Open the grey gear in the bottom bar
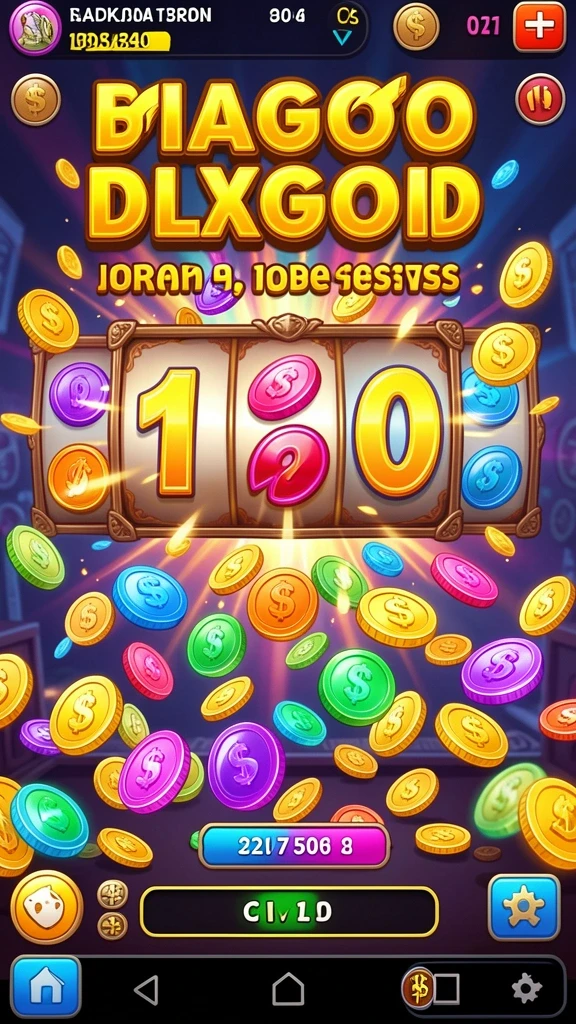This screenshot has width=576, height=1024. (526, 989)
